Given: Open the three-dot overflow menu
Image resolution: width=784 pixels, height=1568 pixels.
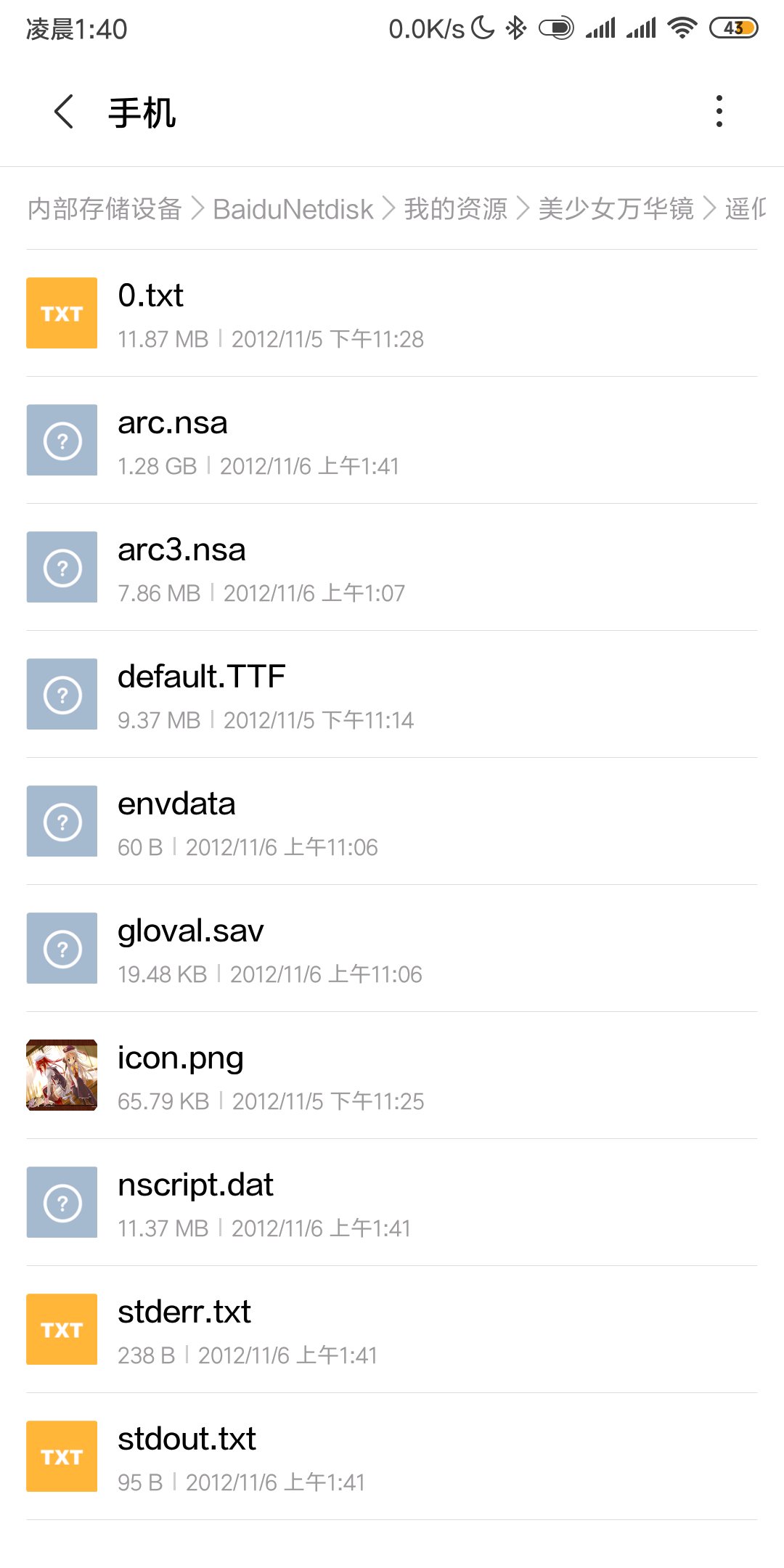Looking at the screenshot, I should (719, 112).
